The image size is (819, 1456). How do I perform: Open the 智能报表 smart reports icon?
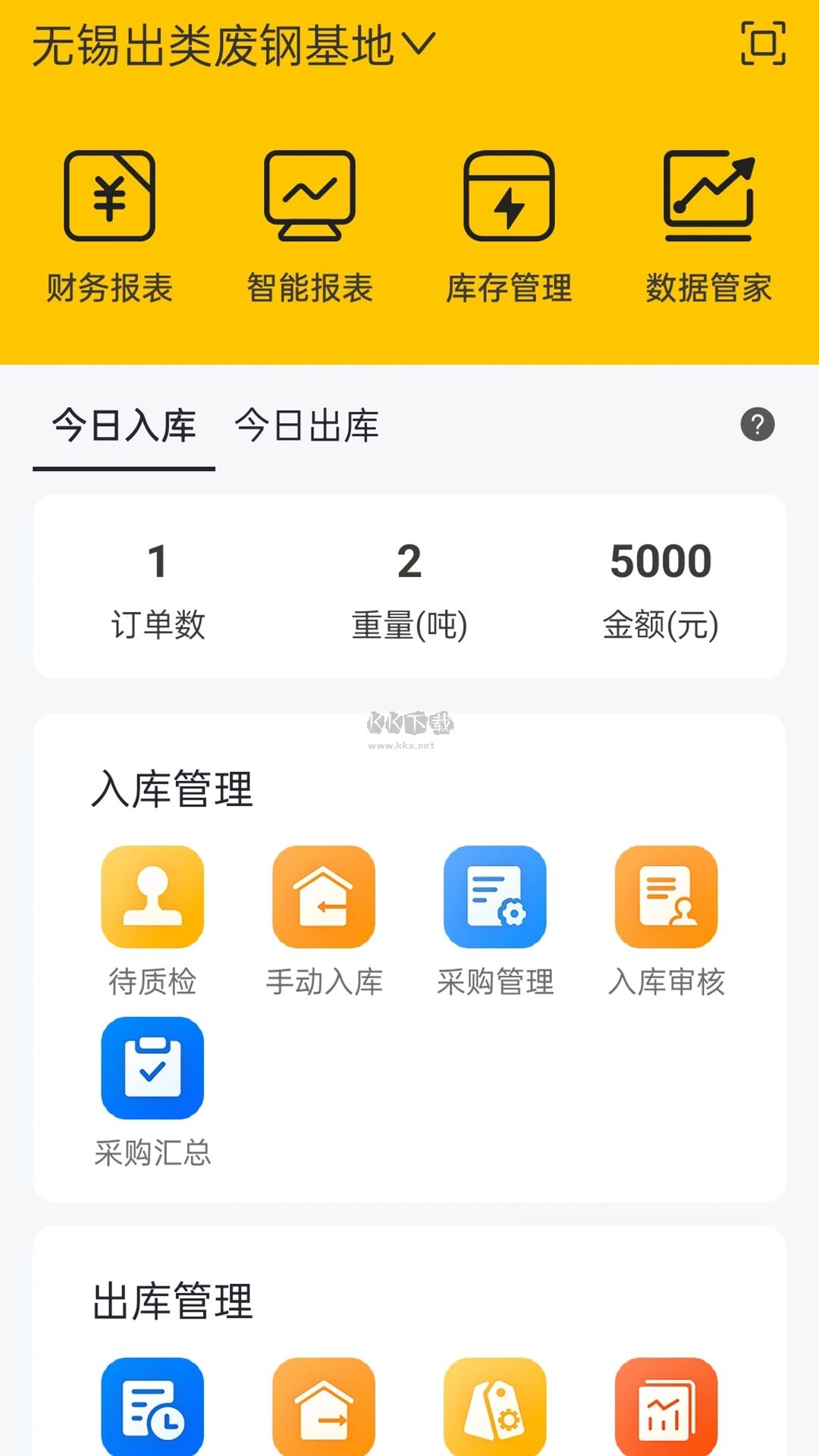pyautogui.click(x=309, y=220)
